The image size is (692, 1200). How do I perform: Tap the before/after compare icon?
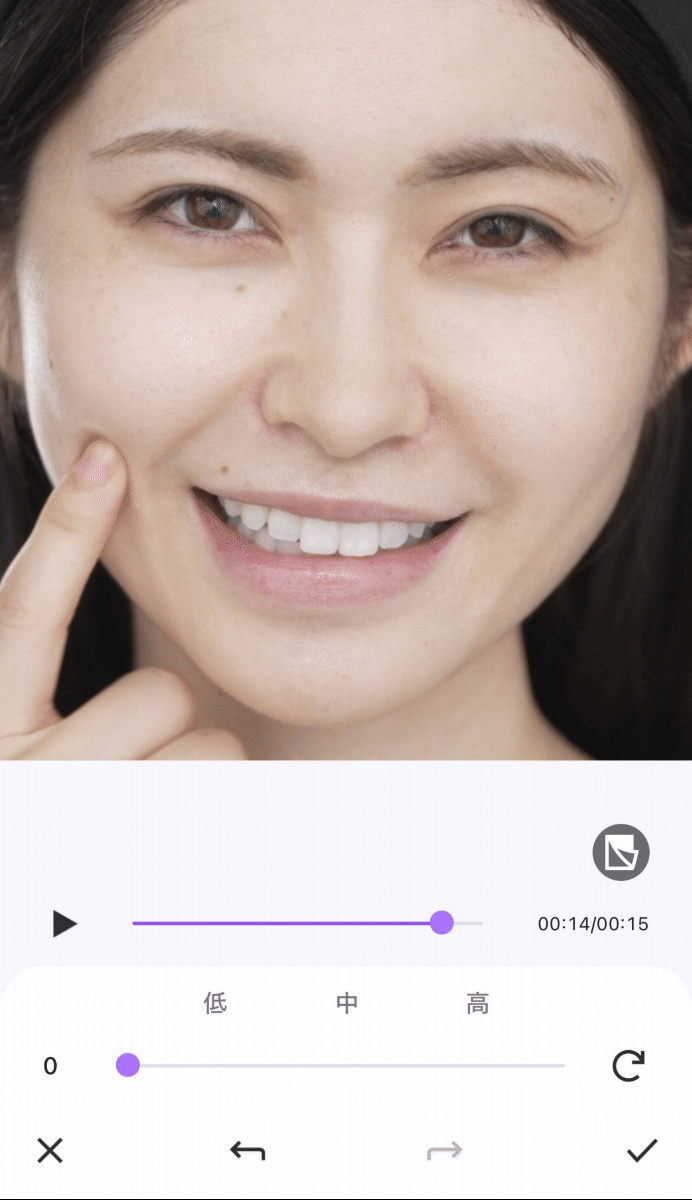(621, 853)
